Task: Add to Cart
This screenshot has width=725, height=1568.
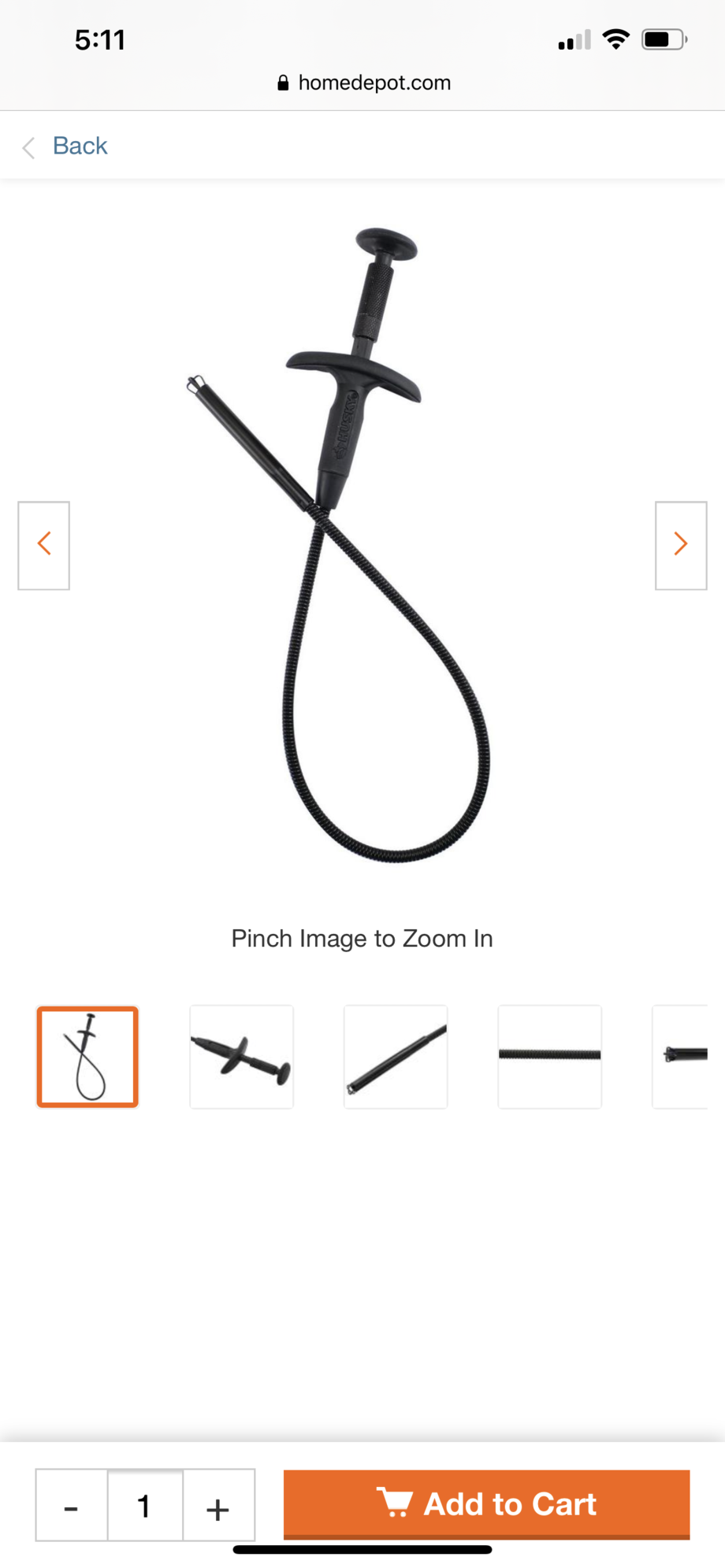Action: (x=486, y=1503)
